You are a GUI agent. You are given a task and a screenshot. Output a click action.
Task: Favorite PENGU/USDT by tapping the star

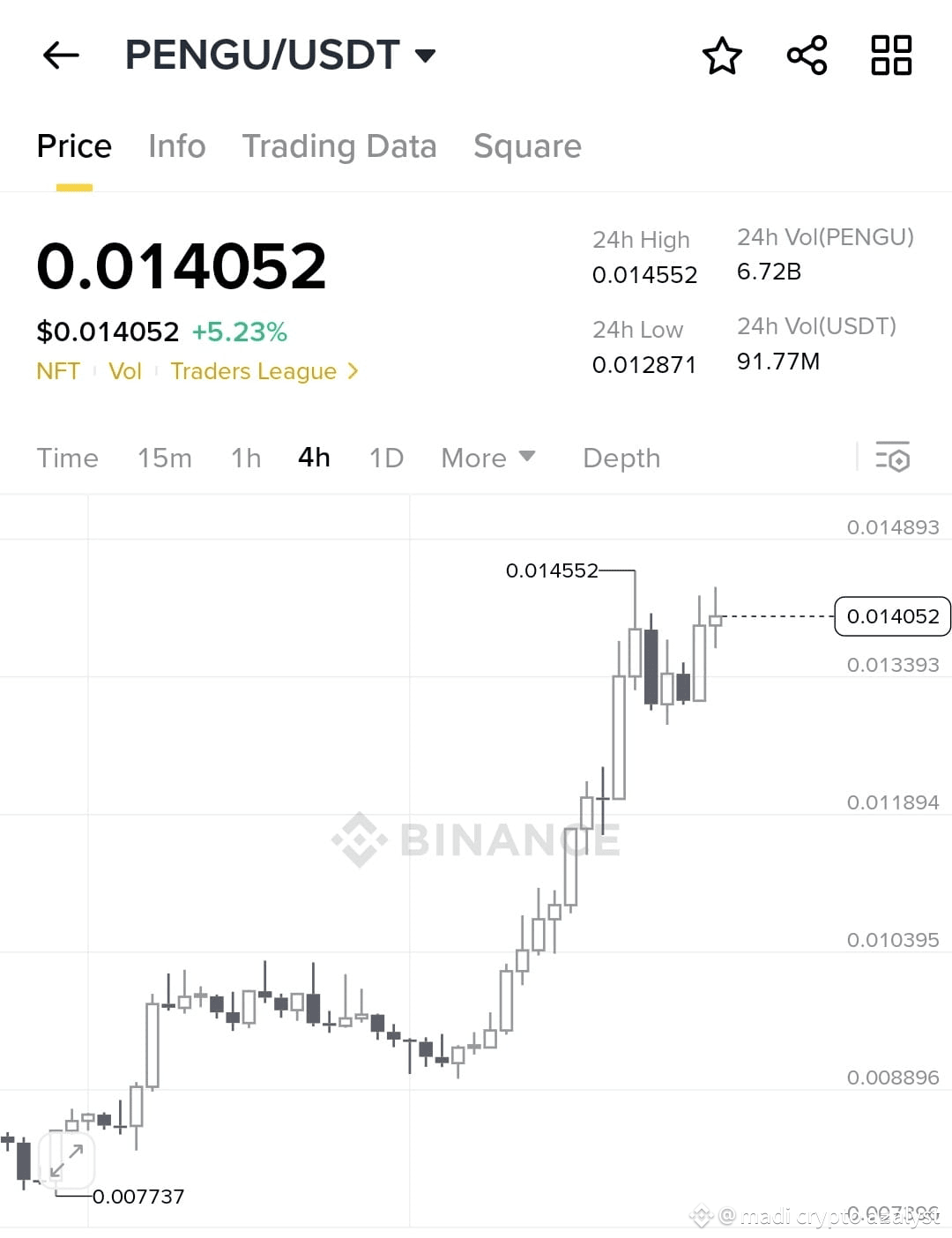click(x=722, y=55)
